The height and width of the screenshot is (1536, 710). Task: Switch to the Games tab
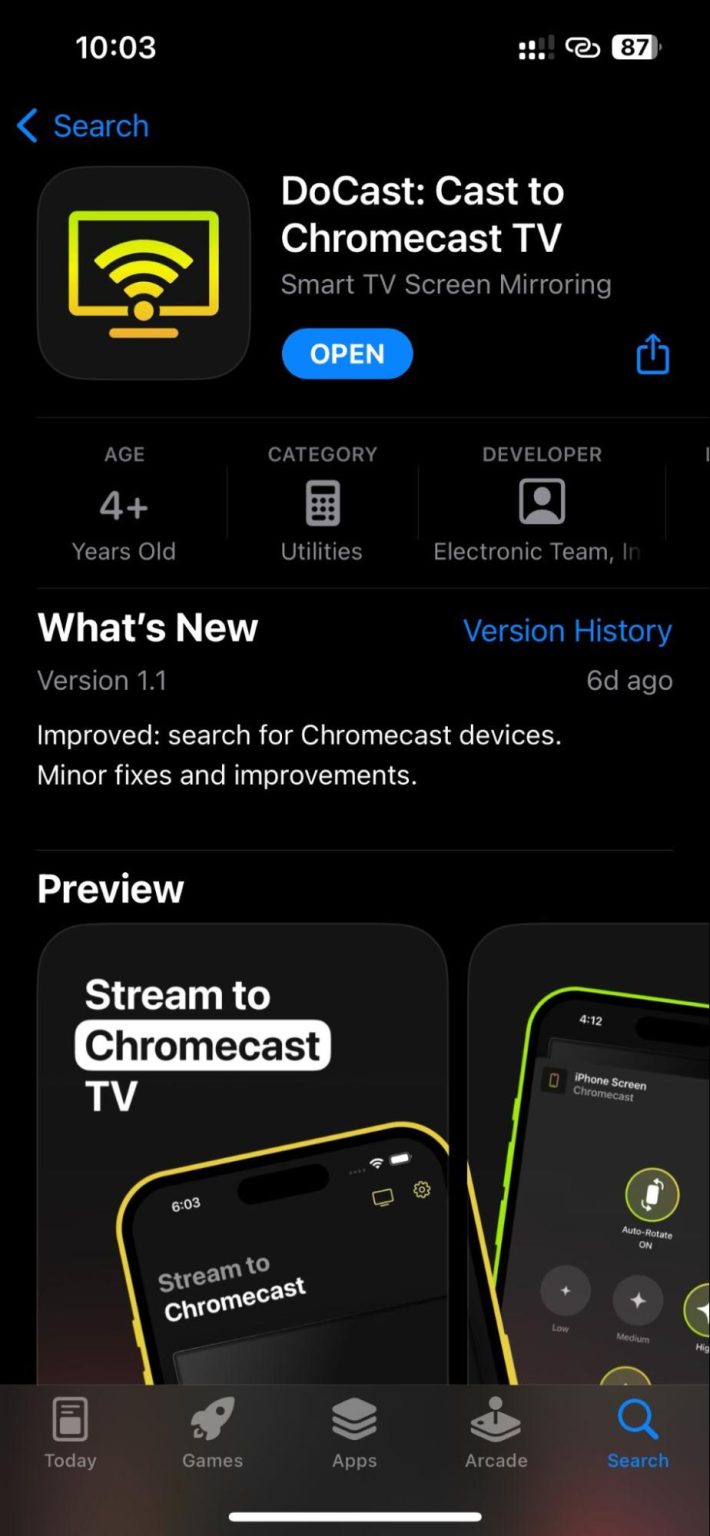click(212, 1433)
